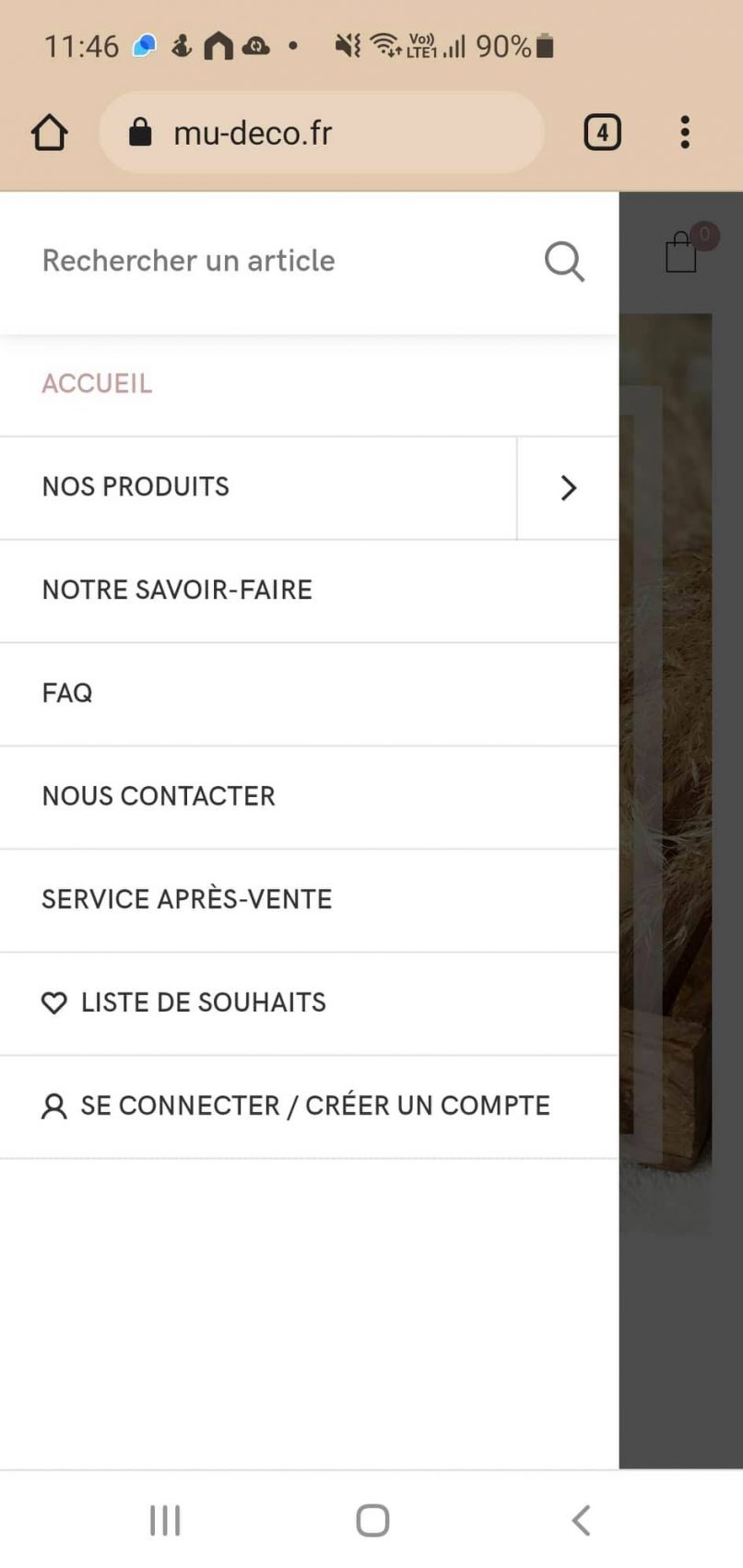This screenshot has height=1568, width=743.
Task: Open Nos Produits menu item
Action: point(136,486)
